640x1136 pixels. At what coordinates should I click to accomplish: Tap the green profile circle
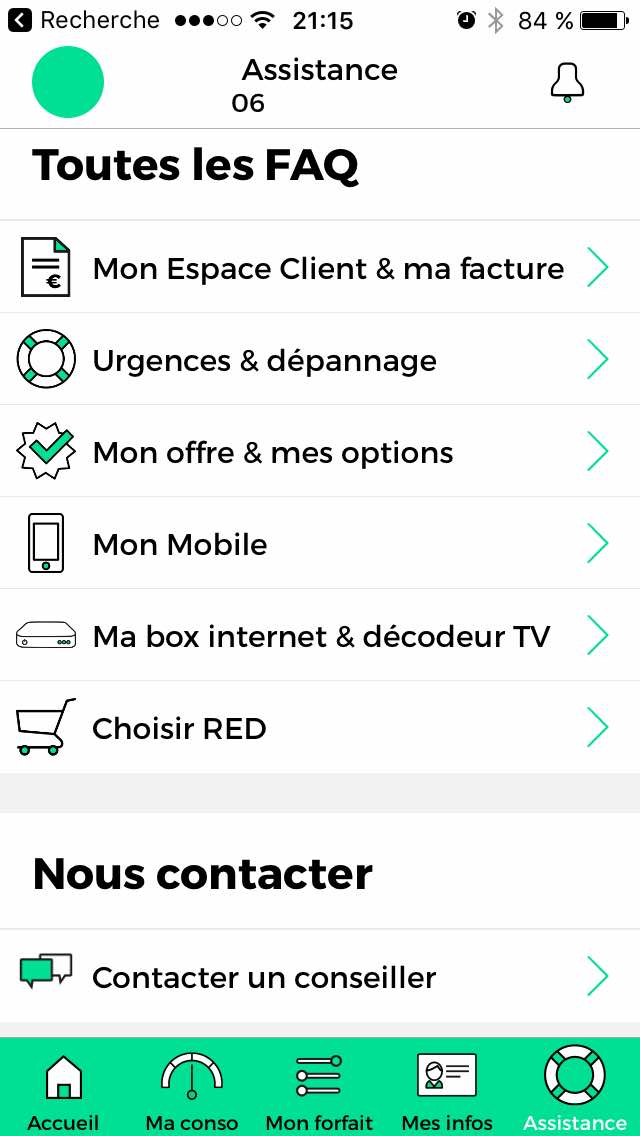pyautogui.click(x=68, y=82)
